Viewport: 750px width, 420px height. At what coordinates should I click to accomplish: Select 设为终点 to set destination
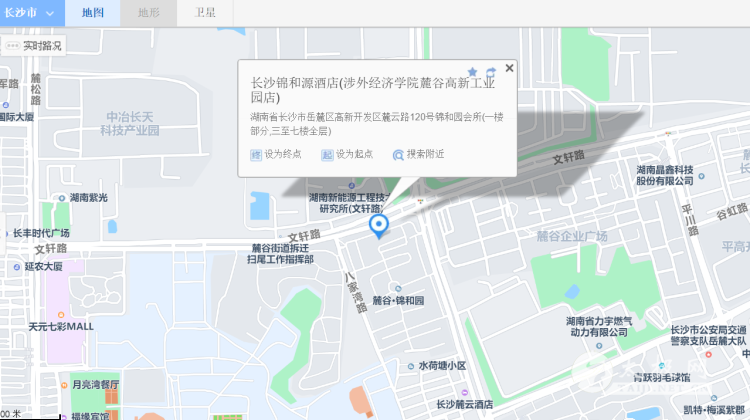pyautogui.click(x=276, y=154)
